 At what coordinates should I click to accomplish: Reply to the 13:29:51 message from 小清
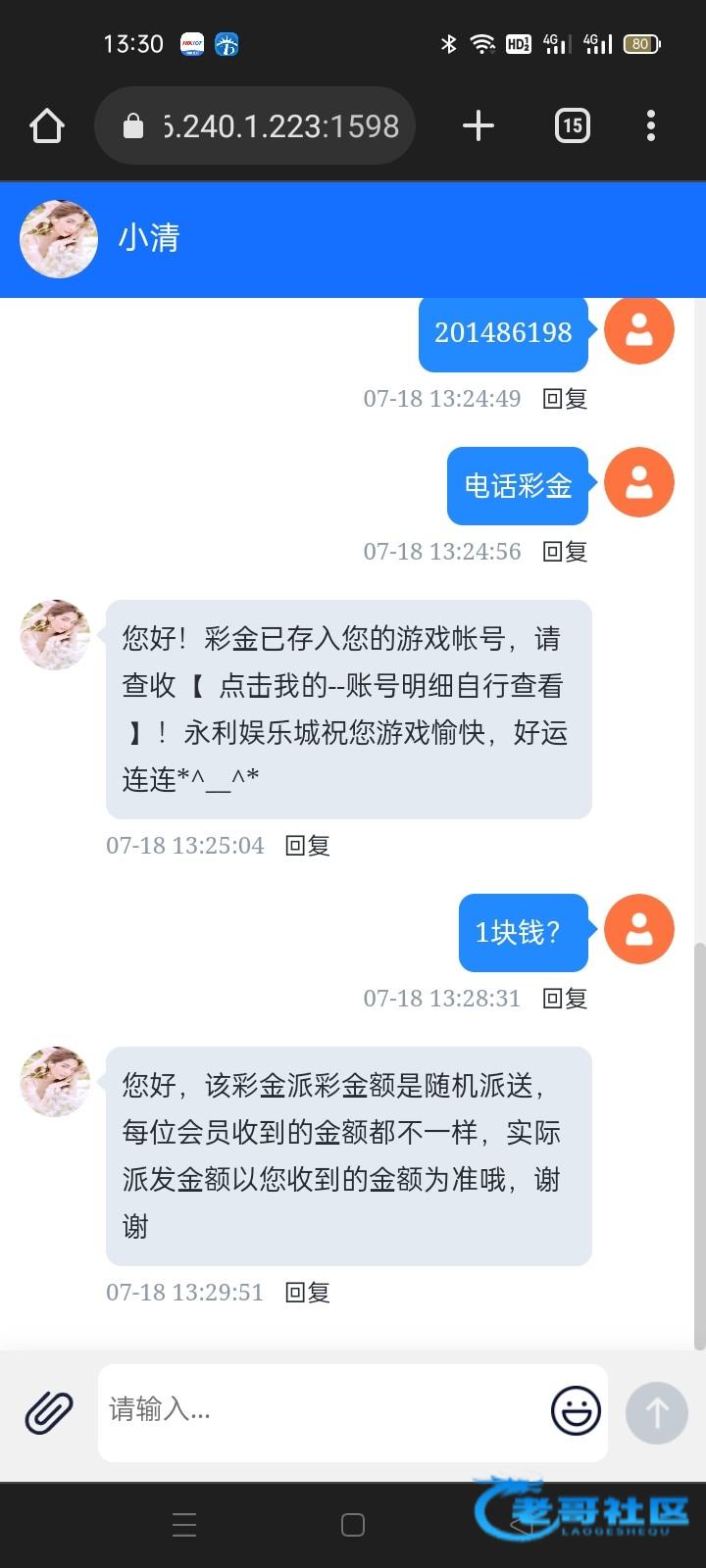coord(308,1293)
